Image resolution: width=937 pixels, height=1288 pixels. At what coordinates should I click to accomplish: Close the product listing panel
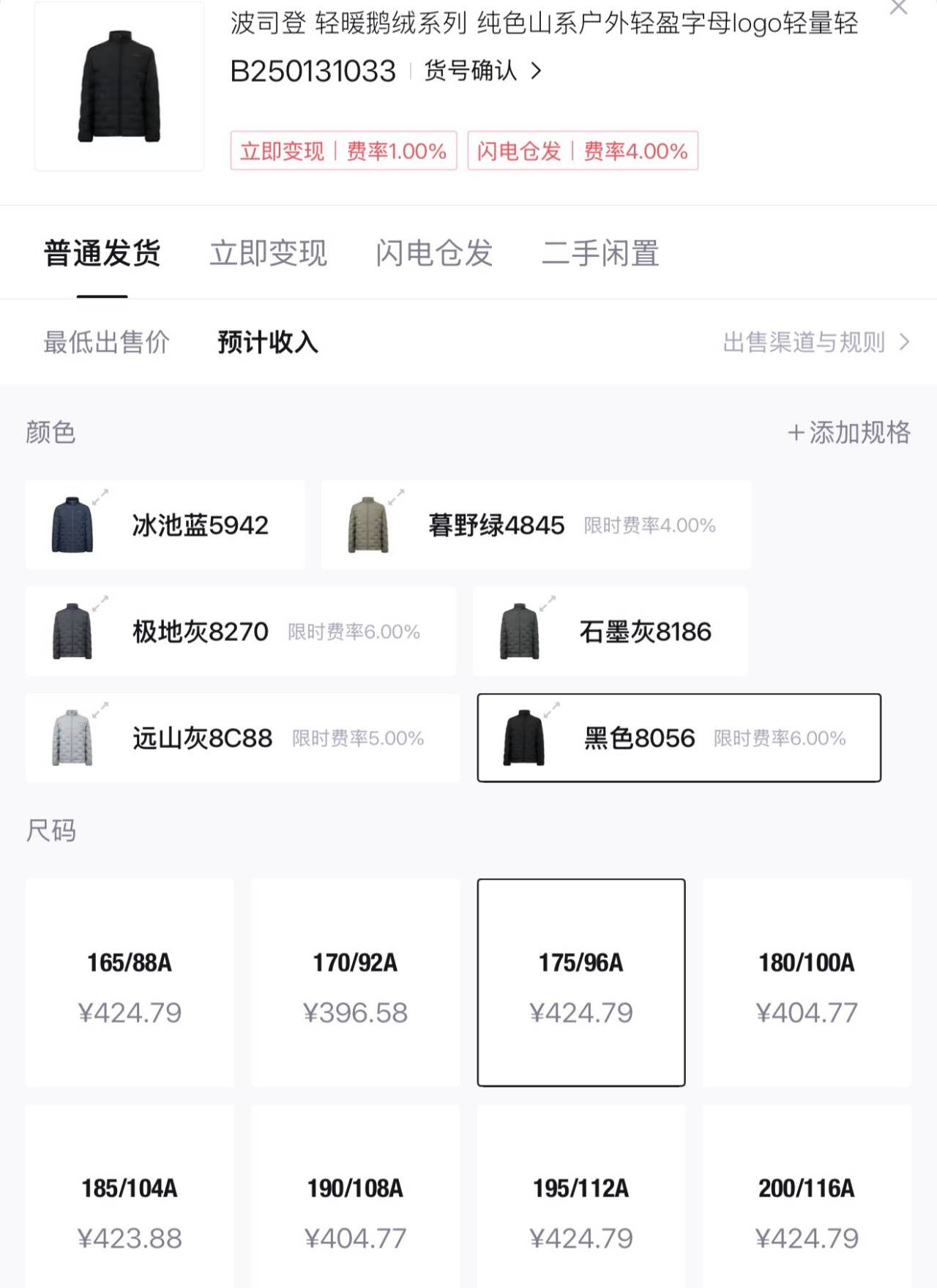tap(898, 7)
